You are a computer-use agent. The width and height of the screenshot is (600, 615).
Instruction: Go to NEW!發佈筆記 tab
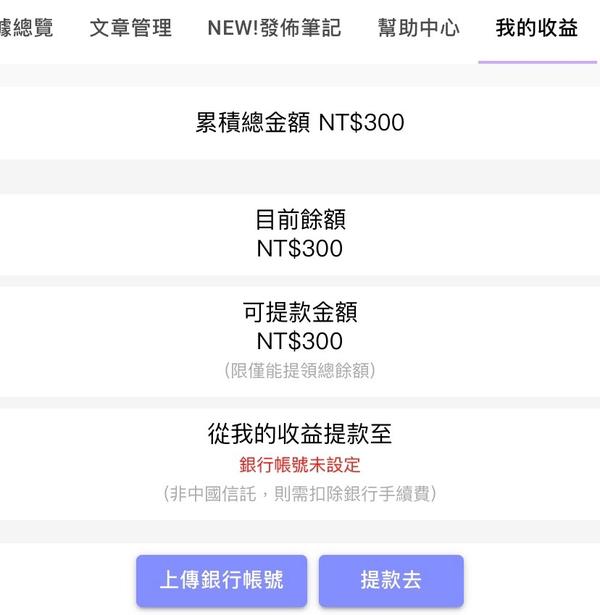coord(274,28)
